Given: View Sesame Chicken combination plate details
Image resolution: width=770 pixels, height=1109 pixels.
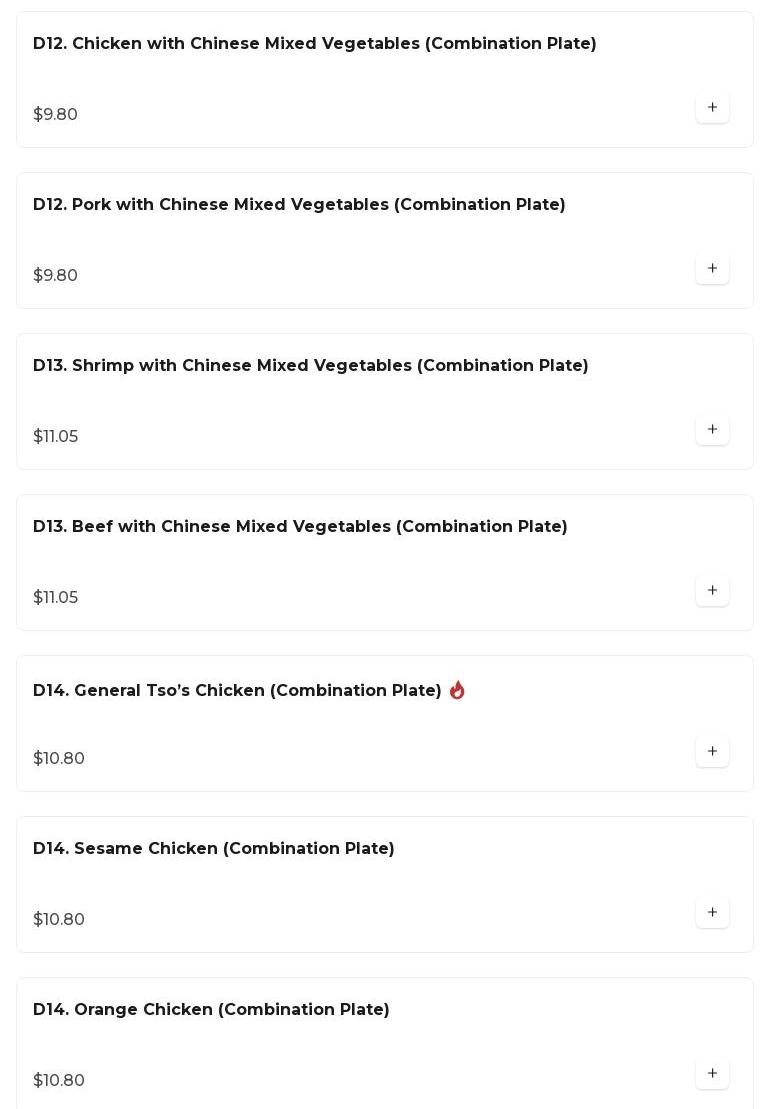Looking at the screenshot, I should click(x=214, y=849).
